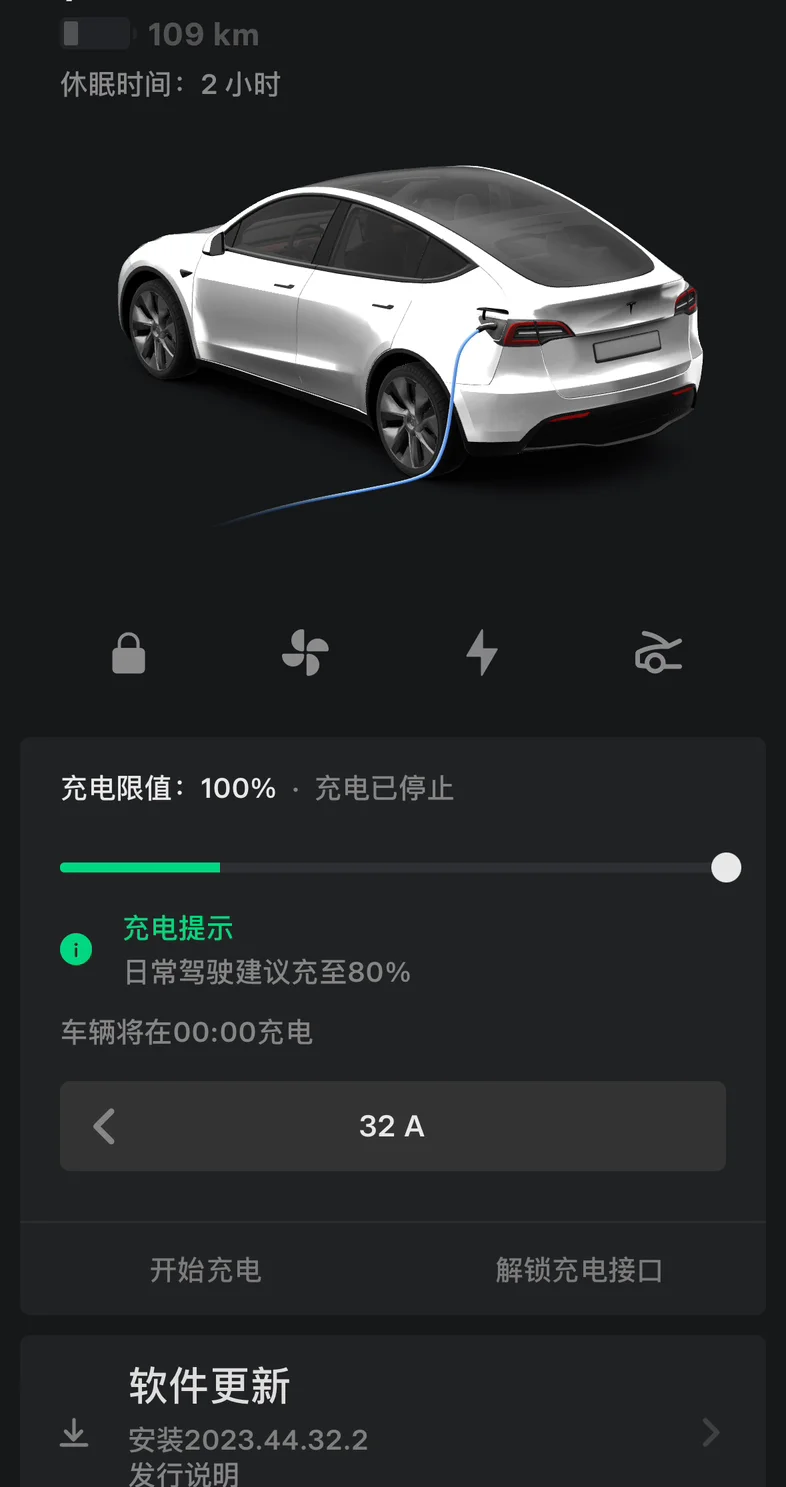786x1487 pixels.
Task: Tap the lightning bolt charging icon
Action: 482,653
